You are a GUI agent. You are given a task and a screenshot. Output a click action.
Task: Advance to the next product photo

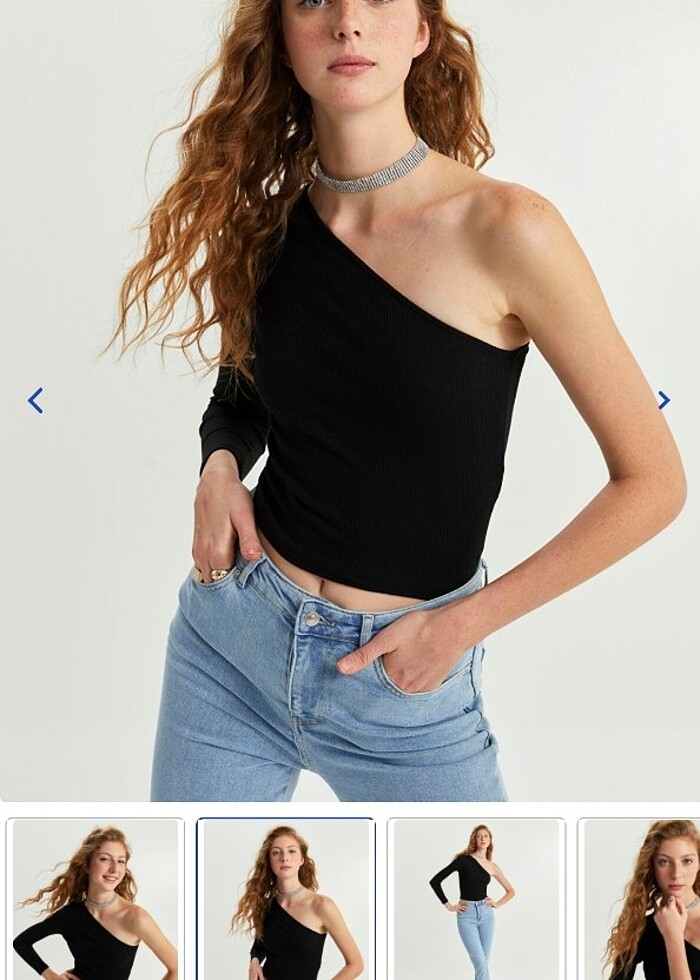point(663,401)
